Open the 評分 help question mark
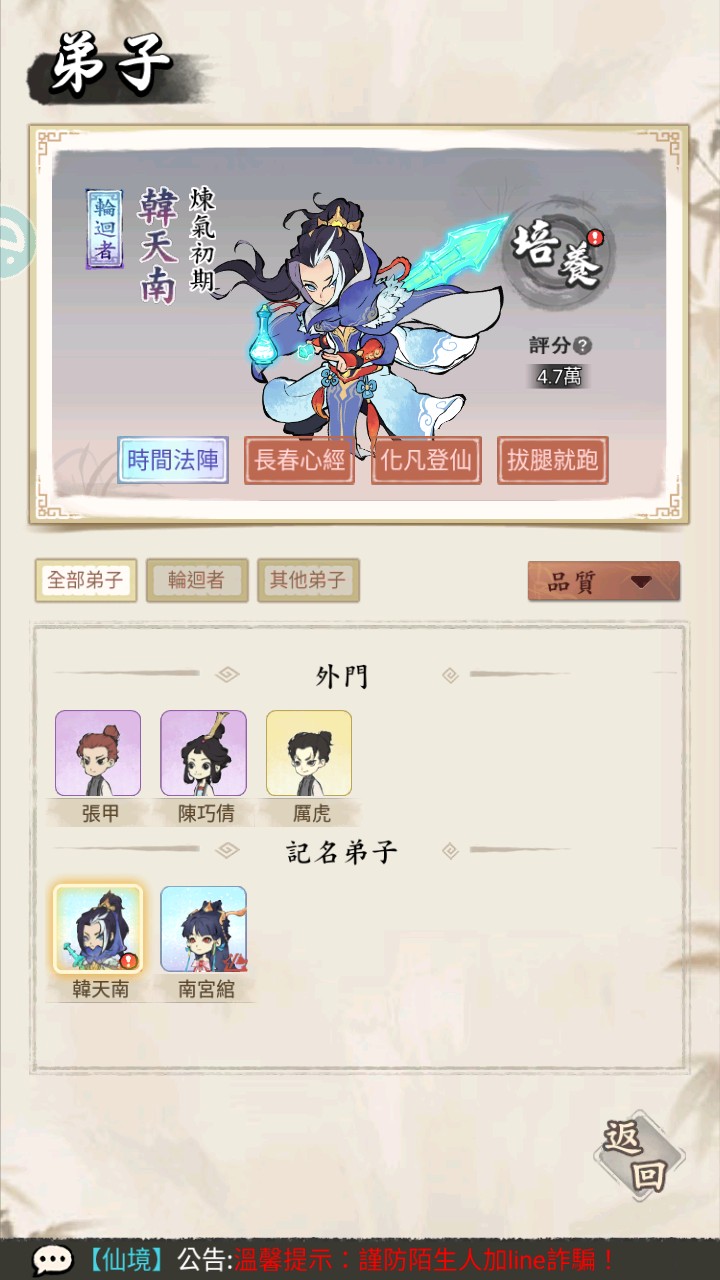The width and height of the screenshot is (720, 1280). (x=583, y=345)
